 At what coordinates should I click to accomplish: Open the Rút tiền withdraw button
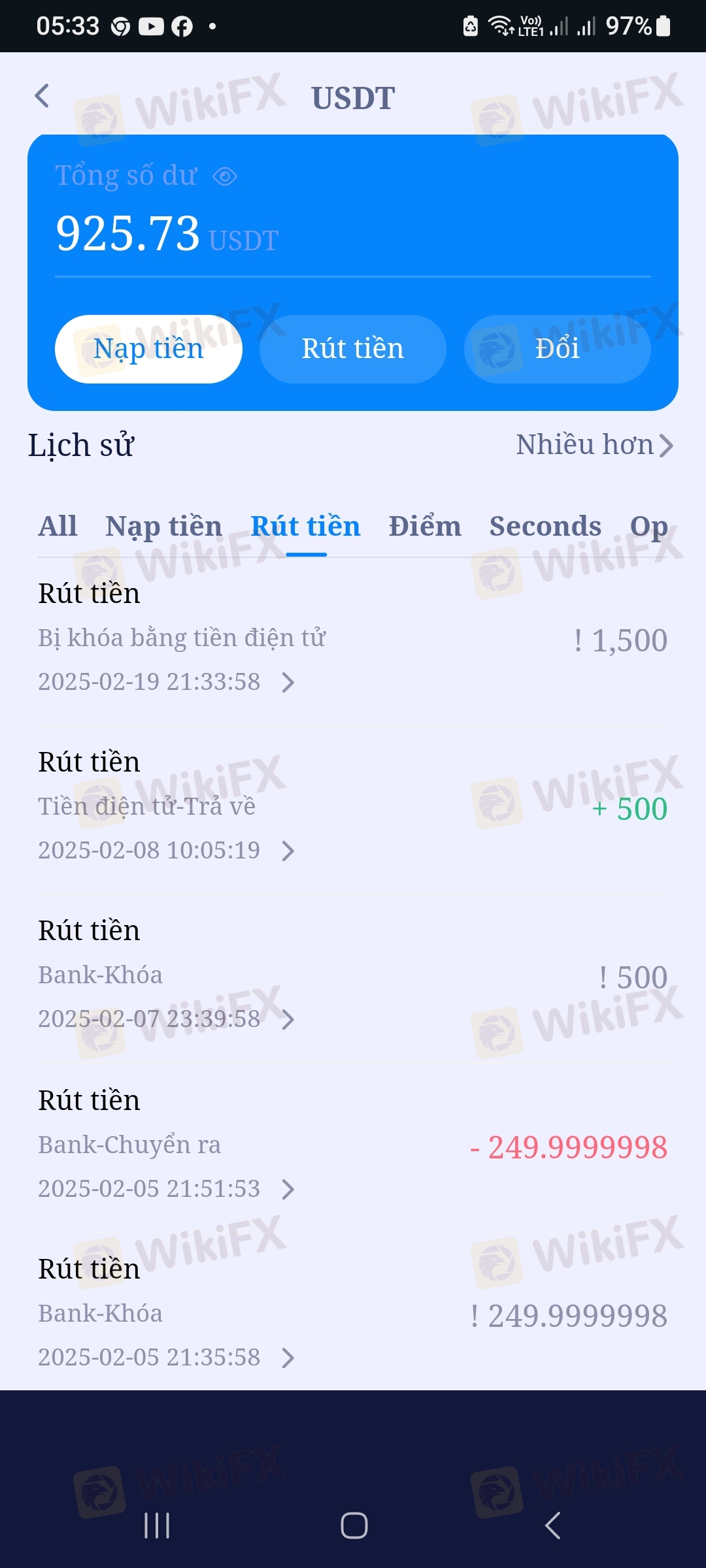pos(353,349)
